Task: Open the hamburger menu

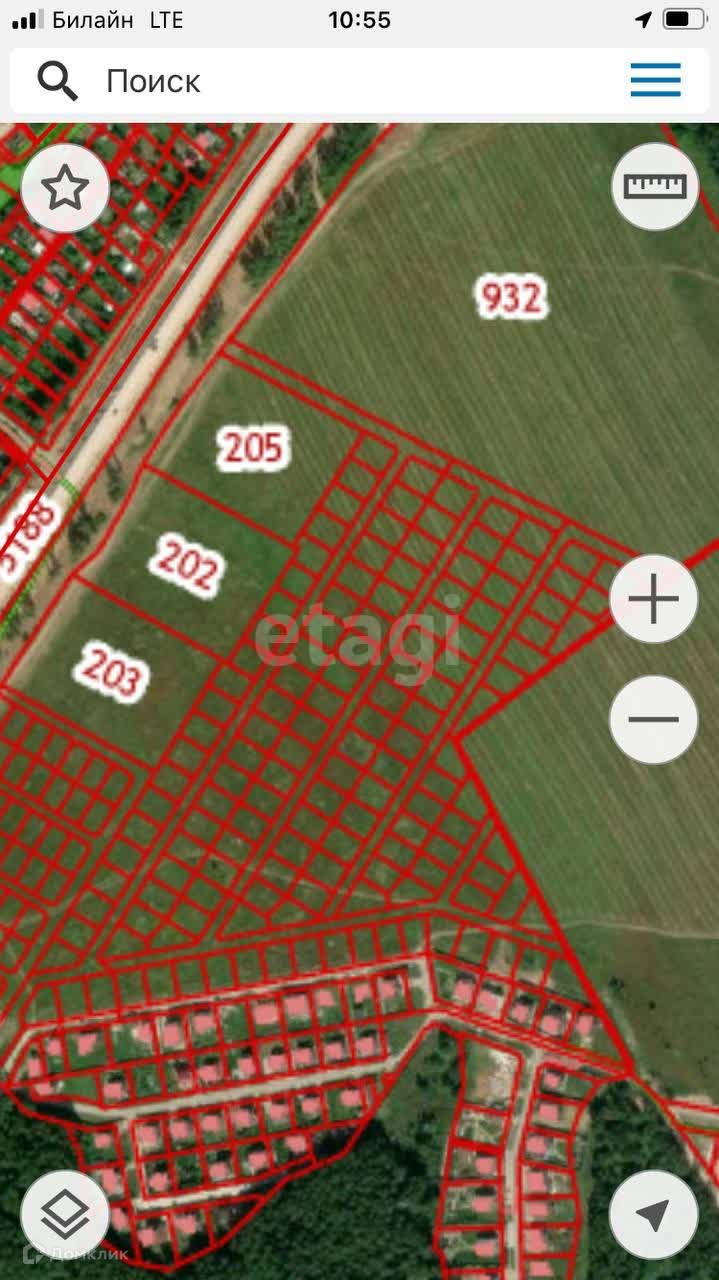Action: [x=655, y=80]
